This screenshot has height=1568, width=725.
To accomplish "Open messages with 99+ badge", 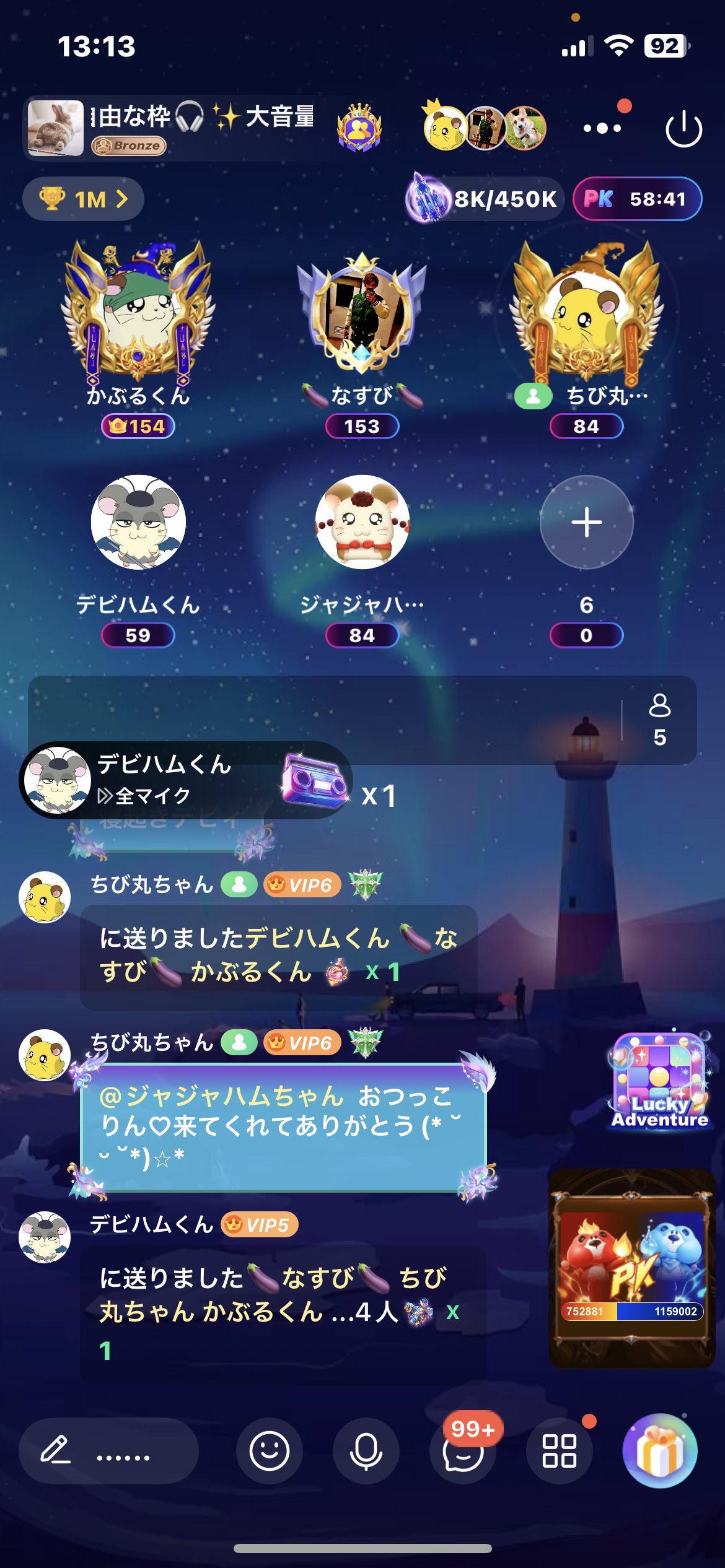I will pos(463,1450).
